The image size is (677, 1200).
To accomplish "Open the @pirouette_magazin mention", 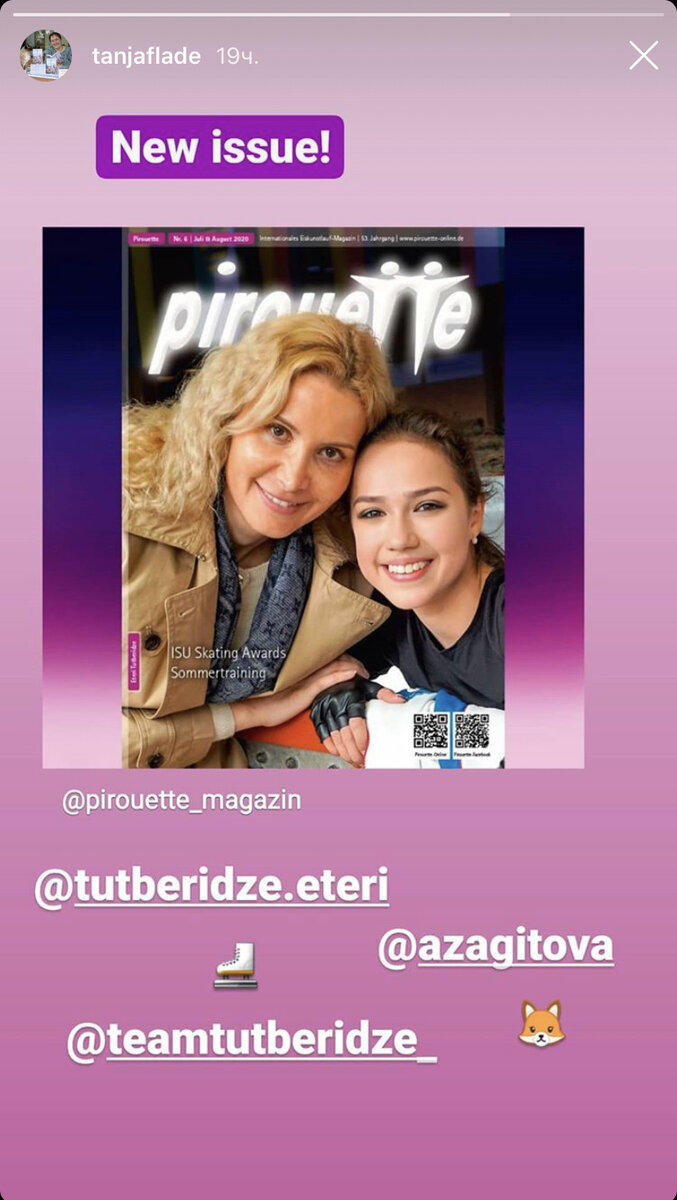I will (x=181, y=801).
